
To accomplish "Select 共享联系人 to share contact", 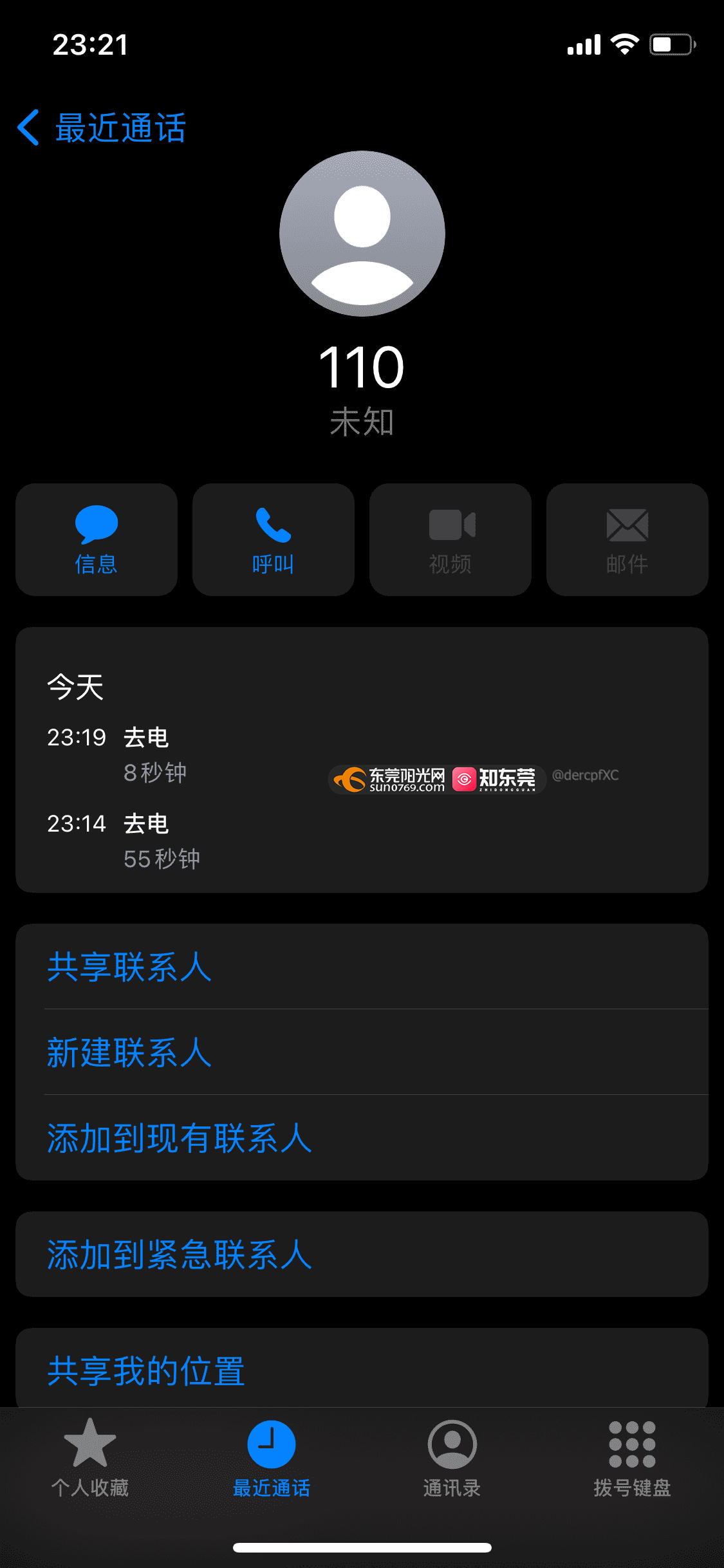I will (129, 966).
